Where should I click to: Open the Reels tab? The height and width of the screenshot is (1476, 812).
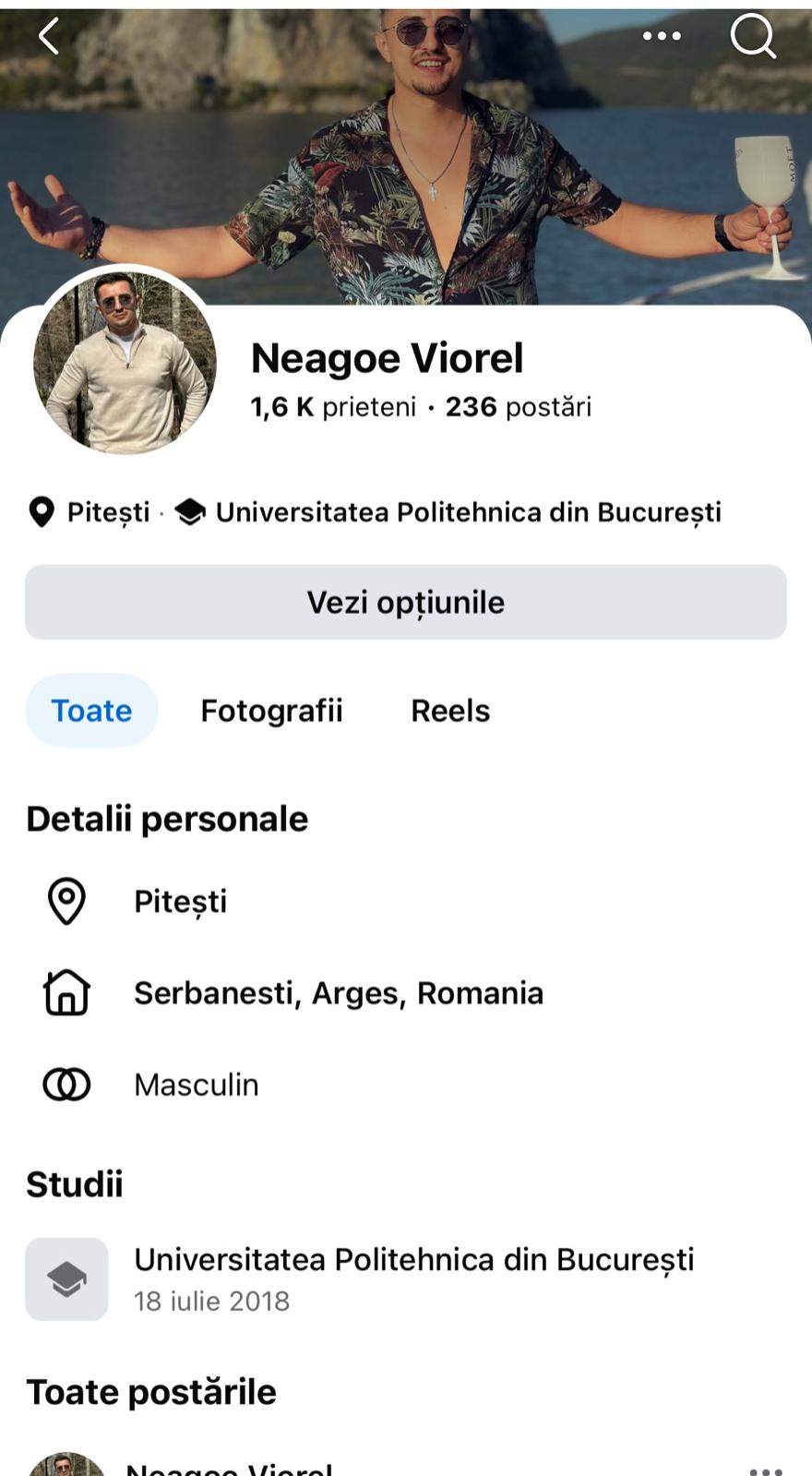tap(450, 710)
